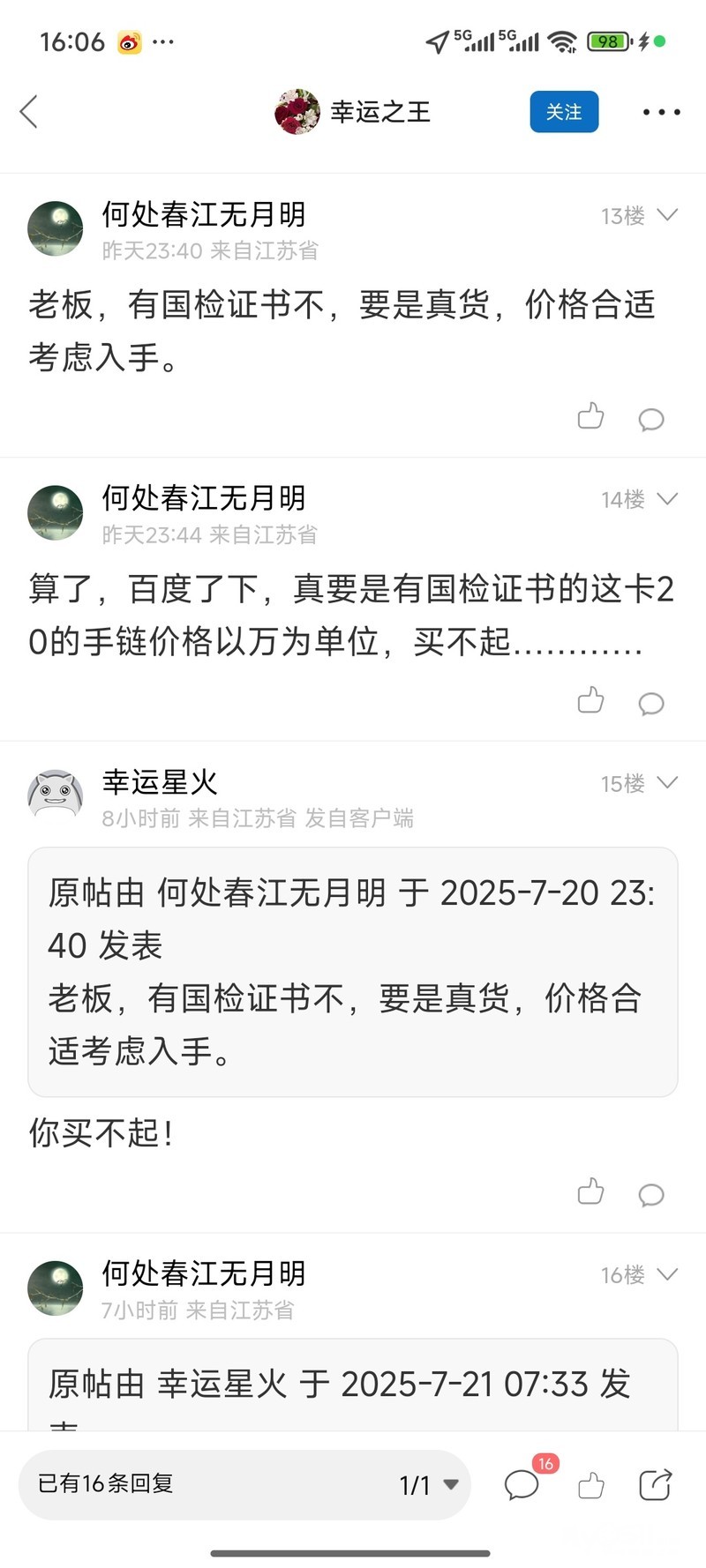The height and width of the screenshot is (1568, 706).
Task: Open the 1/1 page selector dropdown
Action: click(x=429, y=1485)
